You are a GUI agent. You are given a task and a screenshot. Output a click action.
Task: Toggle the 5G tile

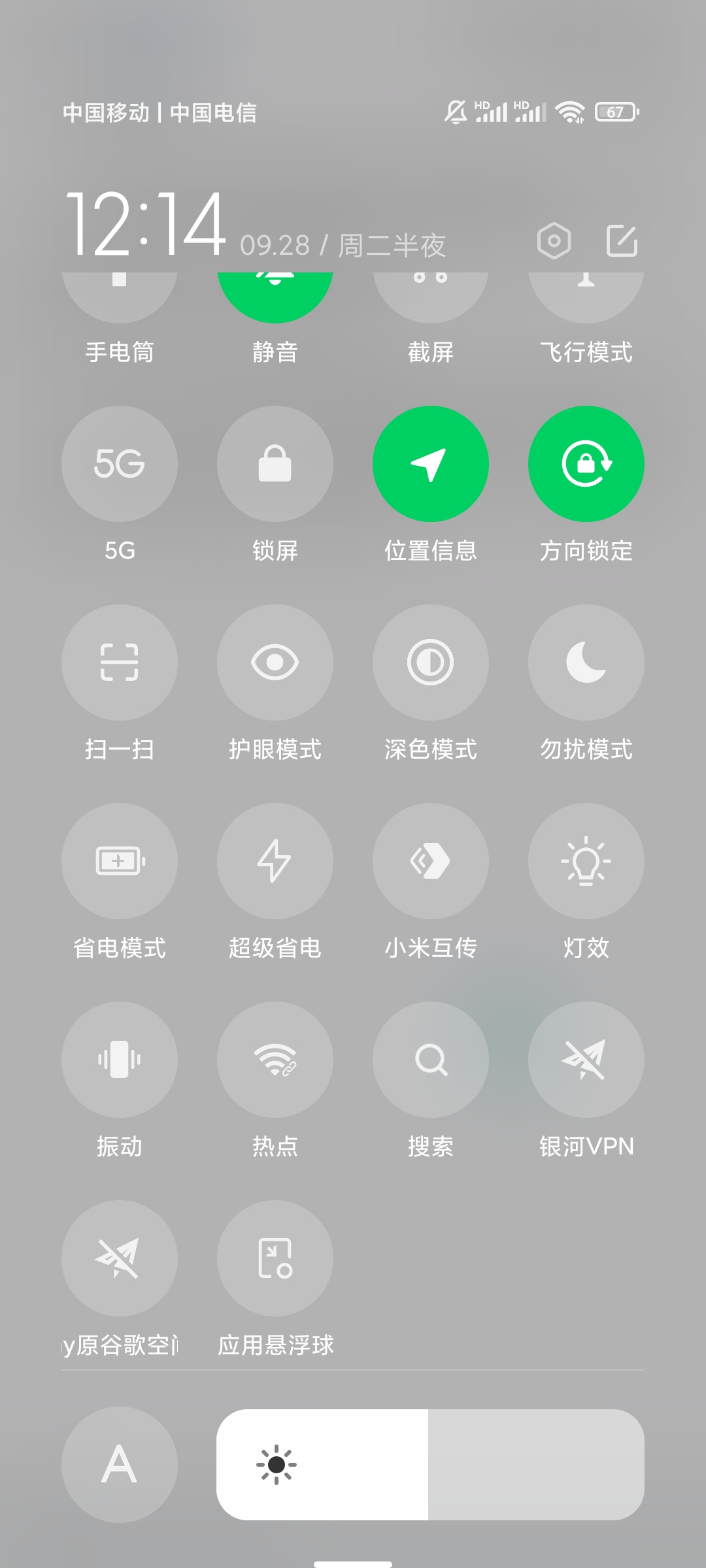(120, 464)
